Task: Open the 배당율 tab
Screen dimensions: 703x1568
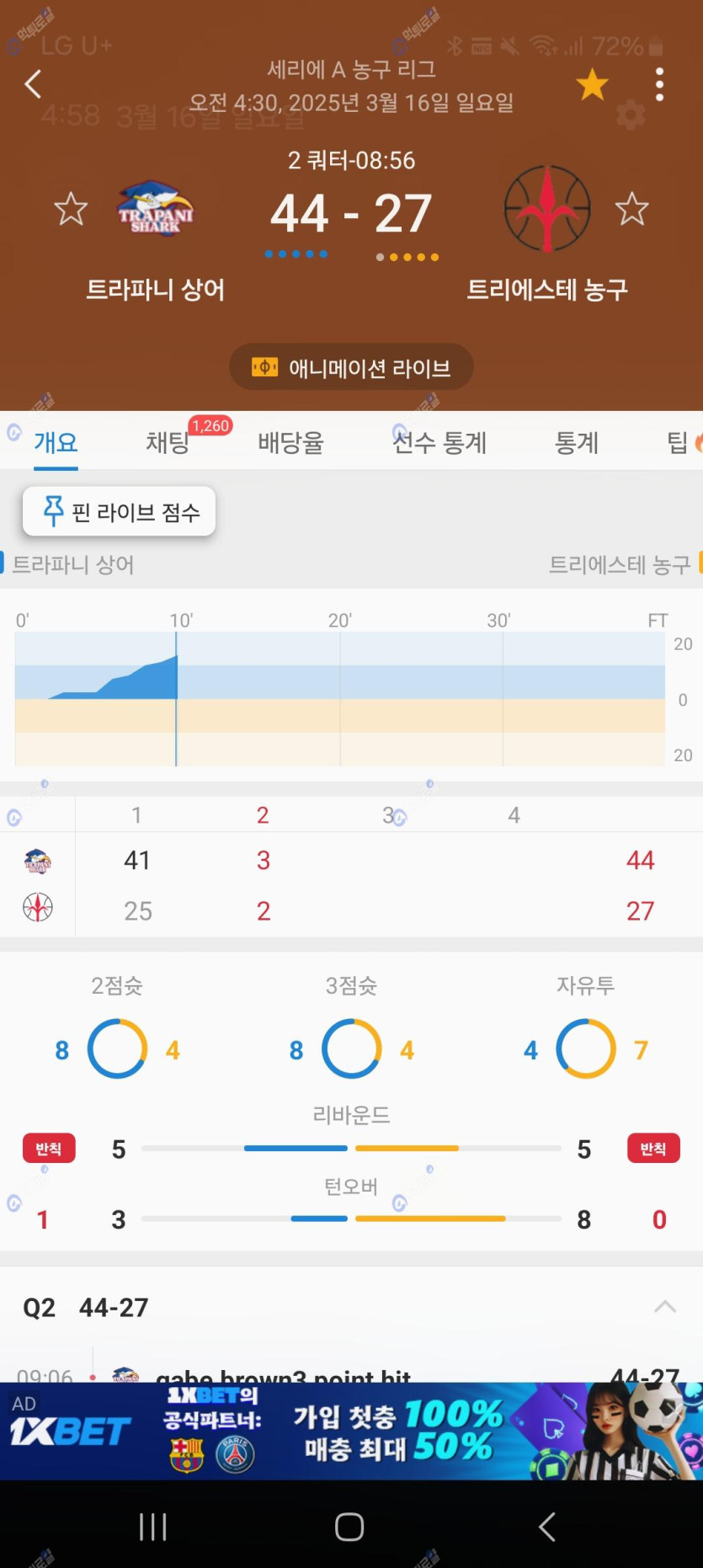Action: (290, 442)
